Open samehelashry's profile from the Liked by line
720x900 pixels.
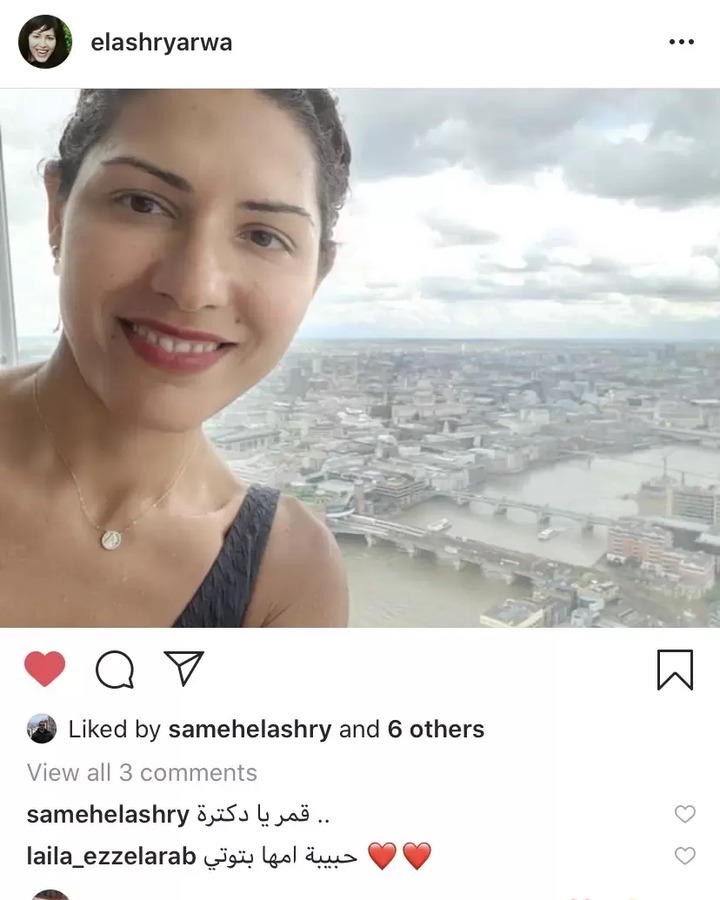pyautogui.click(x=249, y=730)
